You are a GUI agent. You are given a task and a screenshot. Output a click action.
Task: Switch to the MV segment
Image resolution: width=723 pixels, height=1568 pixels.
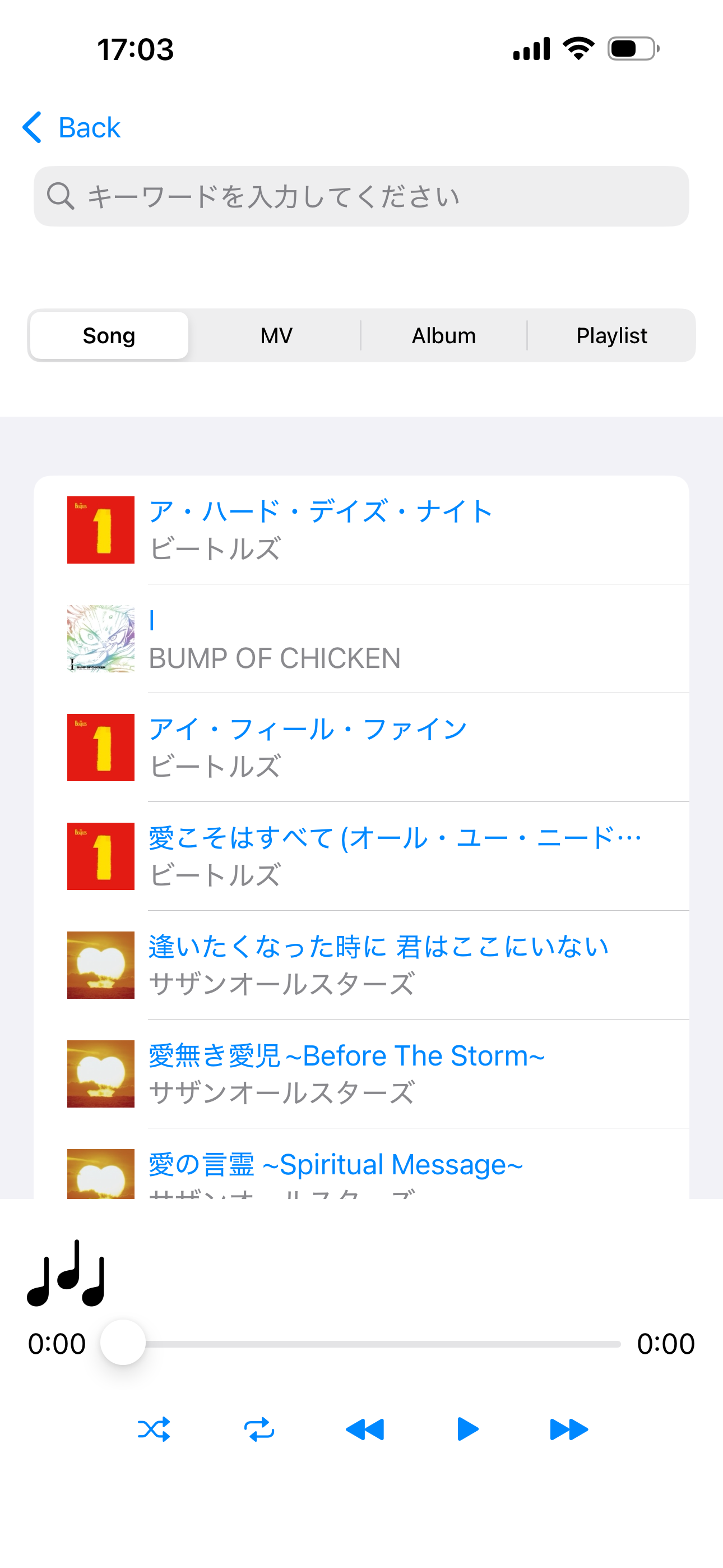(276, 335)
